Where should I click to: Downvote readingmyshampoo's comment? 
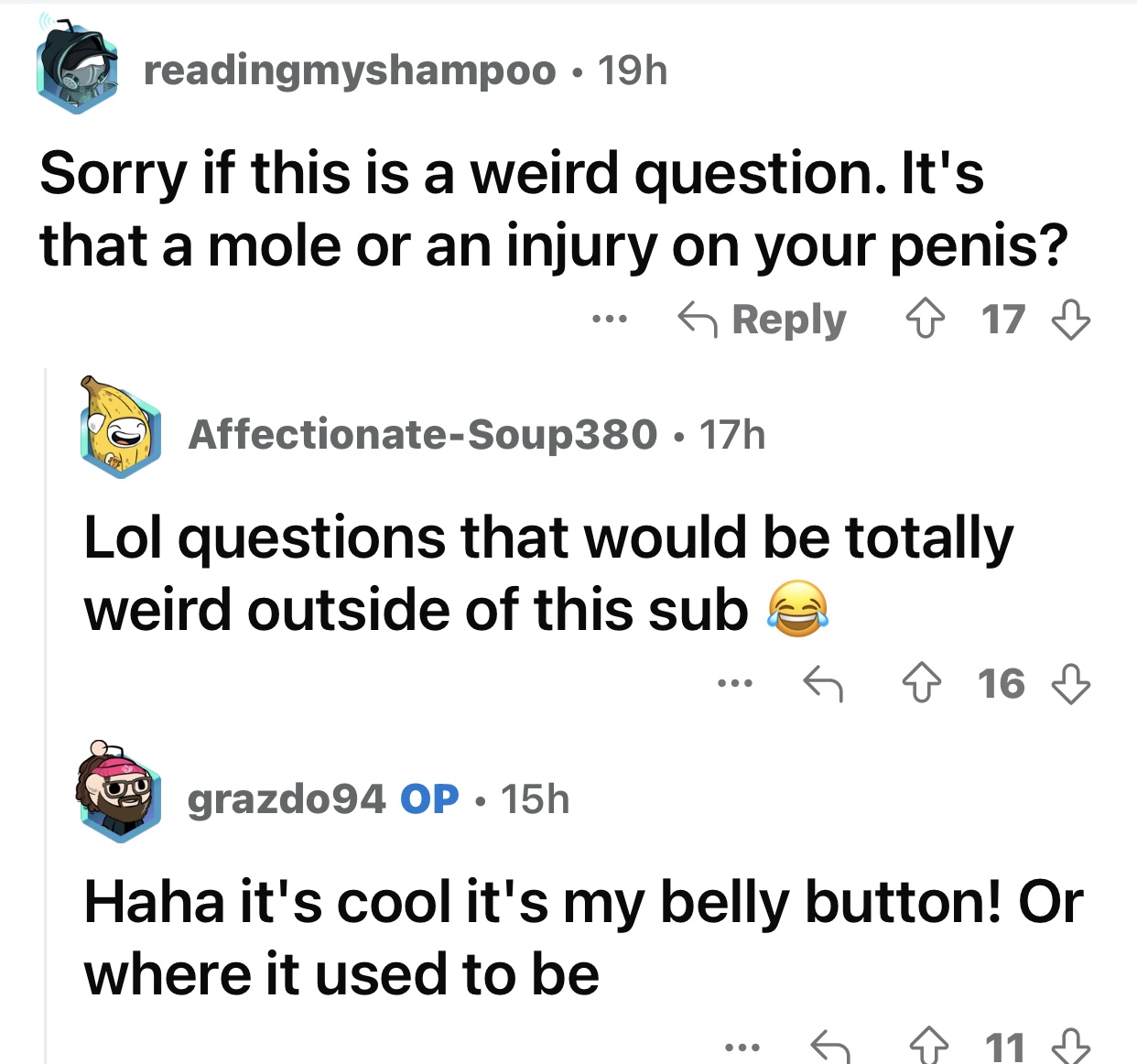point(1070,320)
